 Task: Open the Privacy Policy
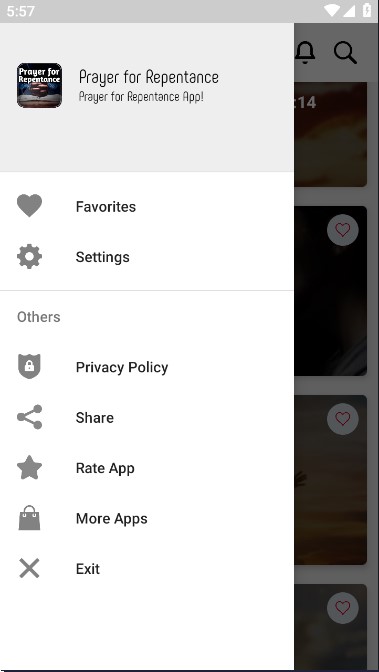pyautogui.click(x=147, y=367)
